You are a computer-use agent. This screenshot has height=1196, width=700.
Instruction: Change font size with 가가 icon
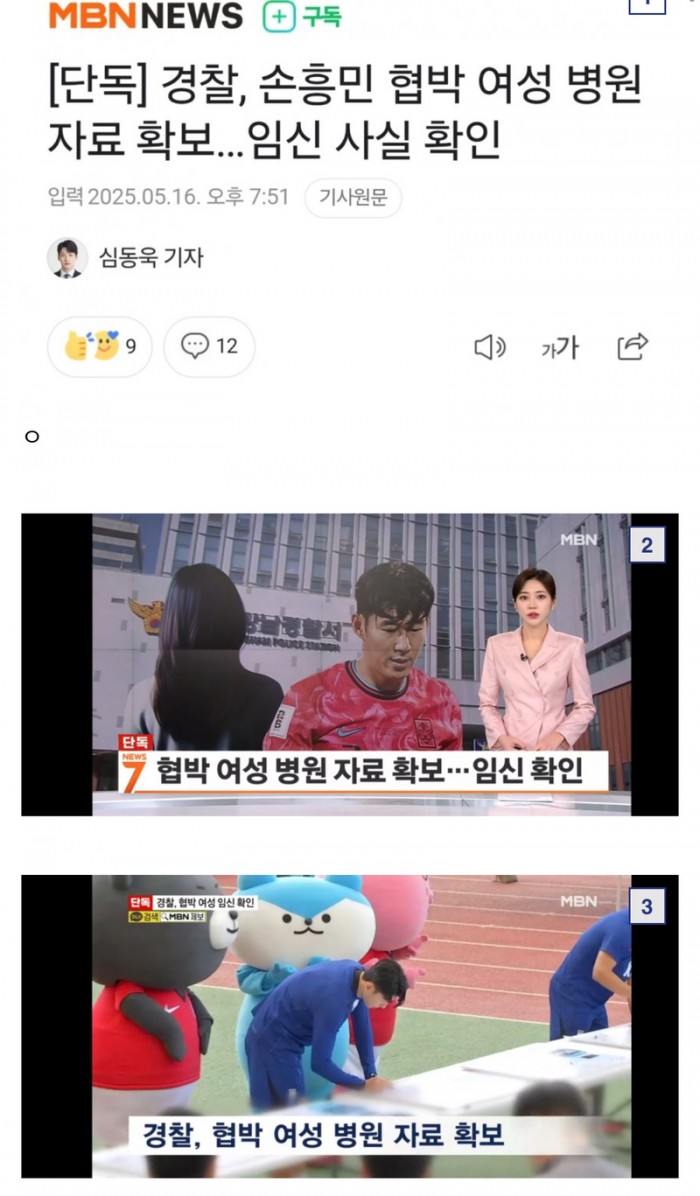coord(560,347)
